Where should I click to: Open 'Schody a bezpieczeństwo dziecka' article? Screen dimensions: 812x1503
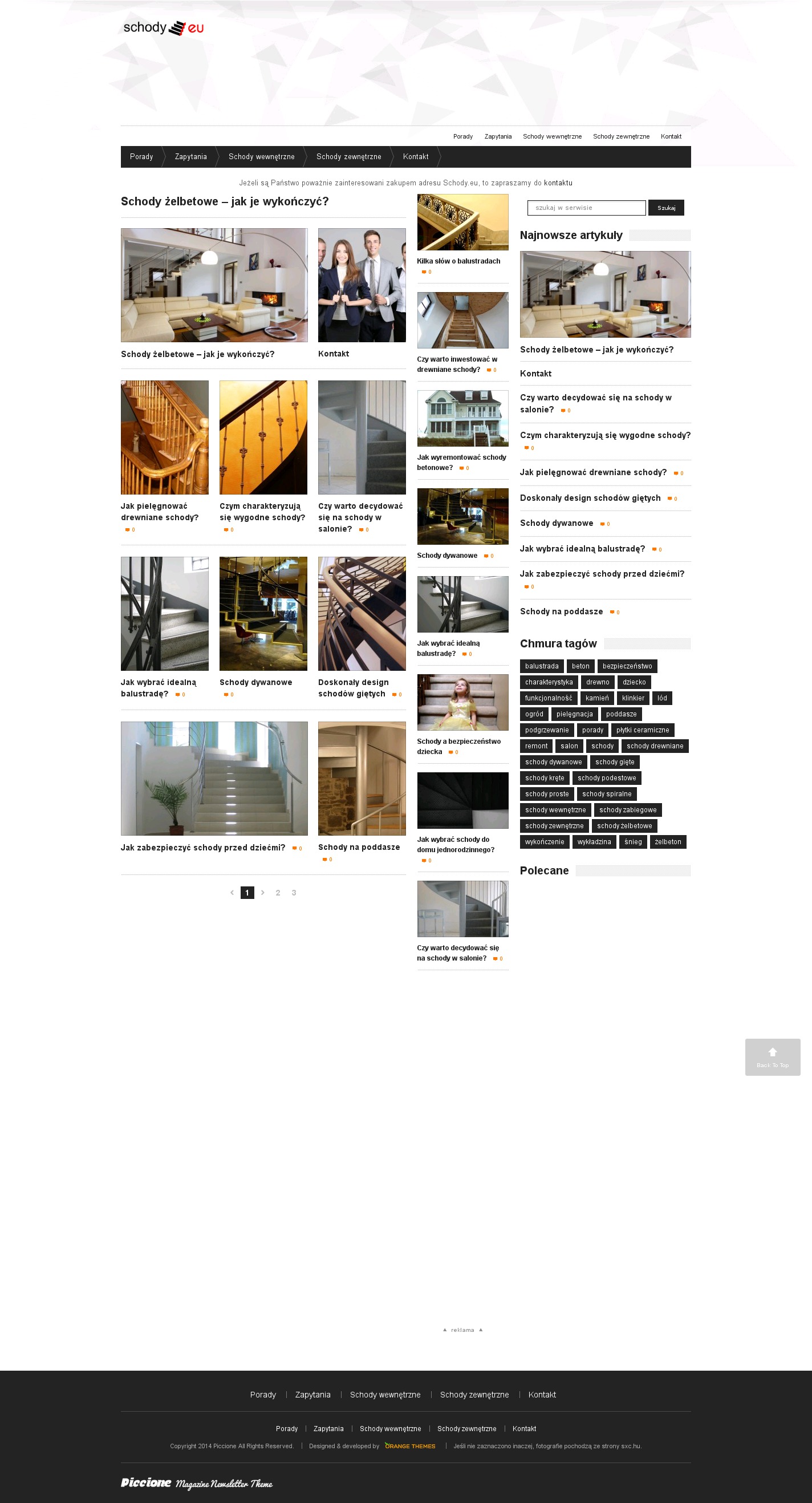coord(458,742)
